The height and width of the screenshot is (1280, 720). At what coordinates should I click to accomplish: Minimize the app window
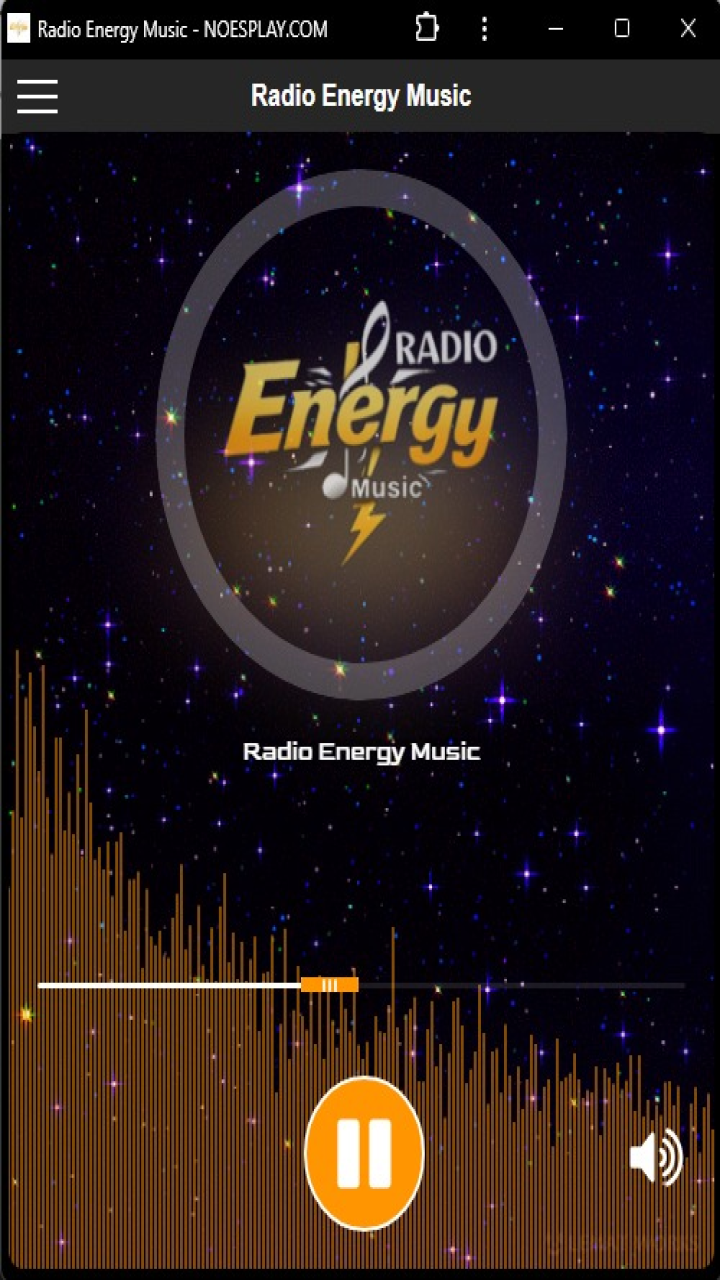click(x=556, y=29)
